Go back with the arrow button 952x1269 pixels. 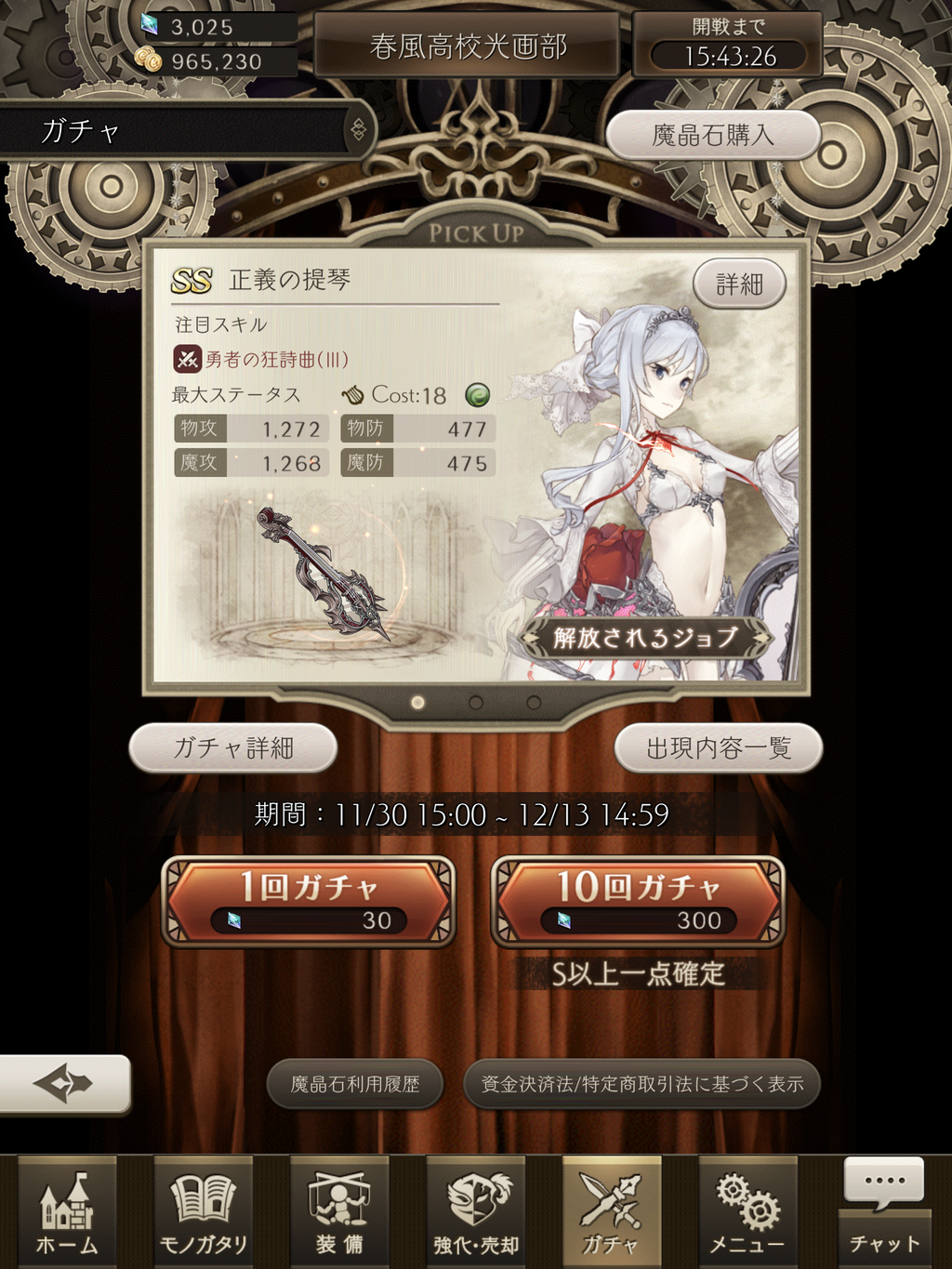[x=63, y=1083]
